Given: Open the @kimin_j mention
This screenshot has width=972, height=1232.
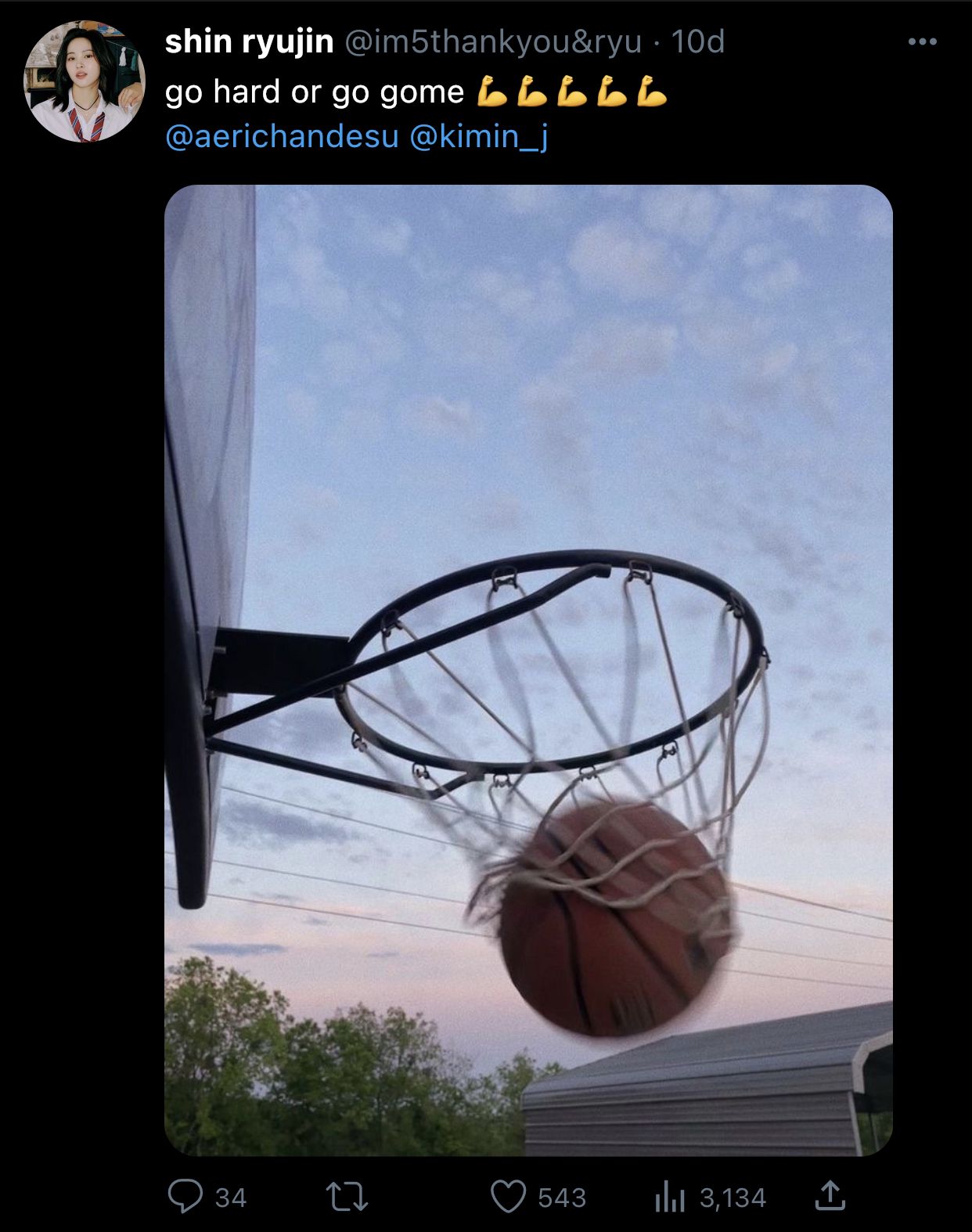Looking at the screenshot, I should click(478, 137).
